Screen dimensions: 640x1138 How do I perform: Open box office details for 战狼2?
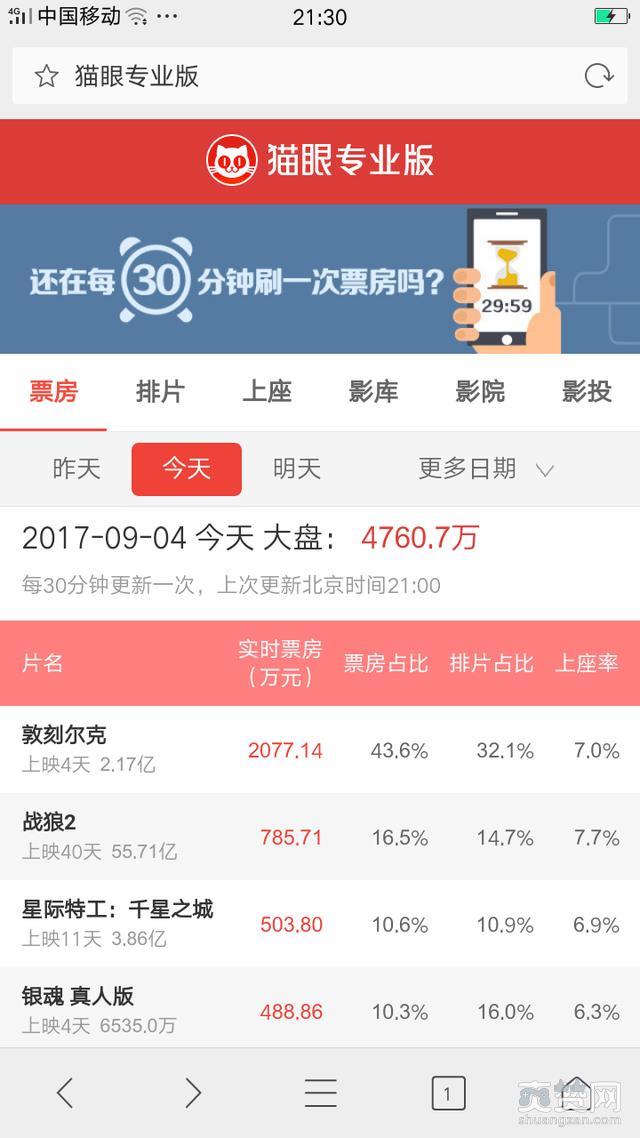pyautogui.click(x=320, y=837)
